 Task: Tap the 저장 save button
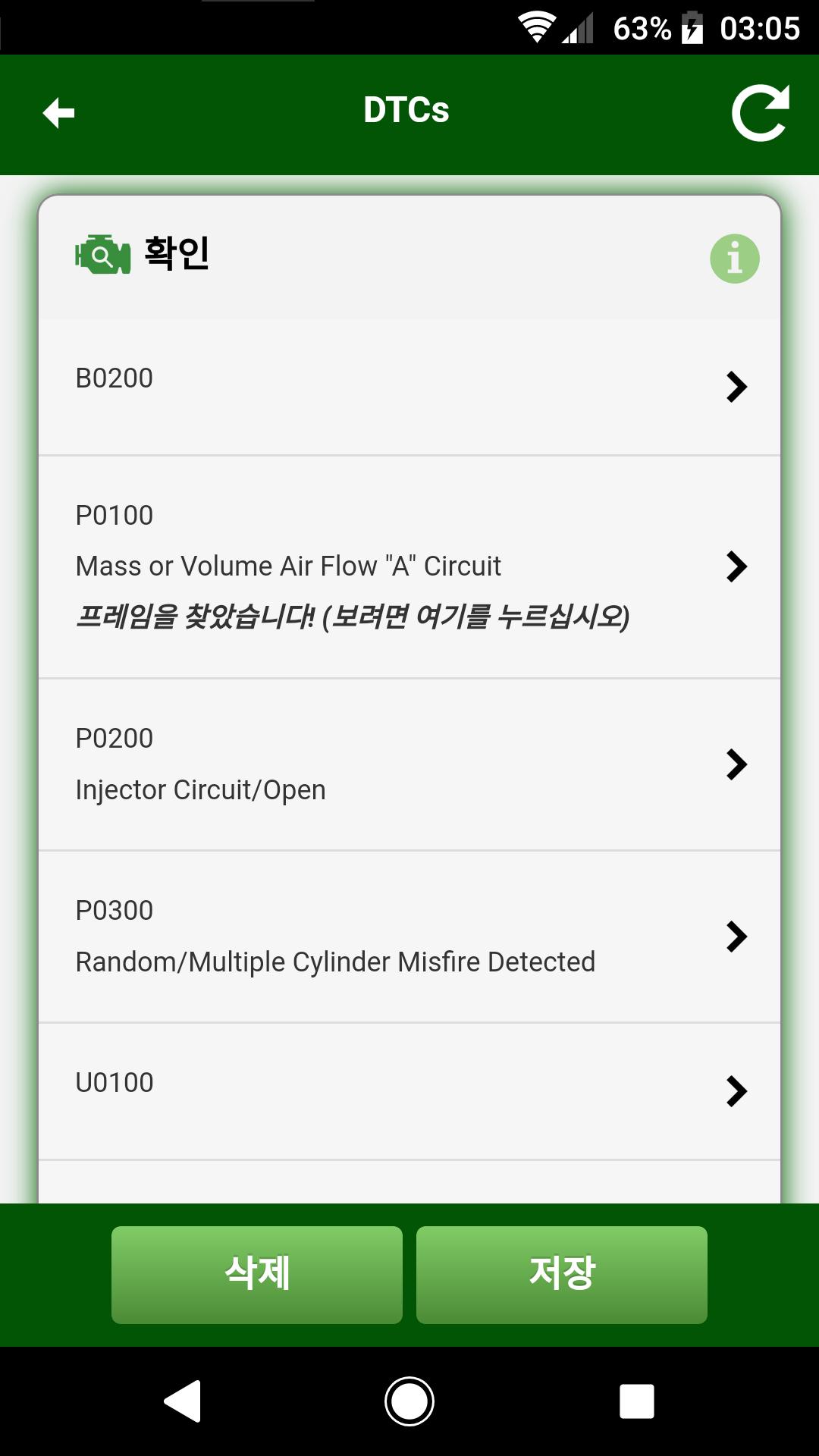click(562, 1275)
